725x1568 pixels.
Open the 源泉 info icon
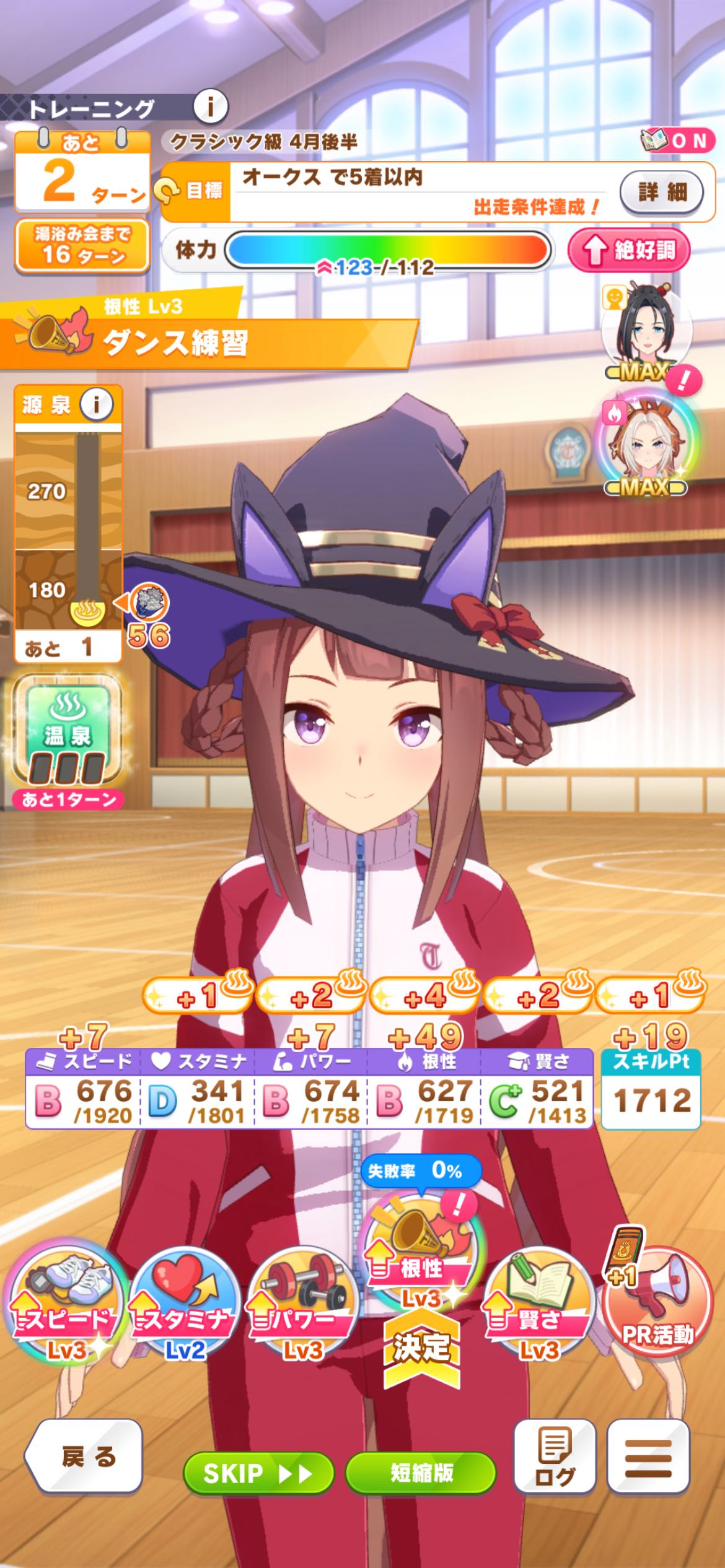pyautogui.click(x=97, y=405)
